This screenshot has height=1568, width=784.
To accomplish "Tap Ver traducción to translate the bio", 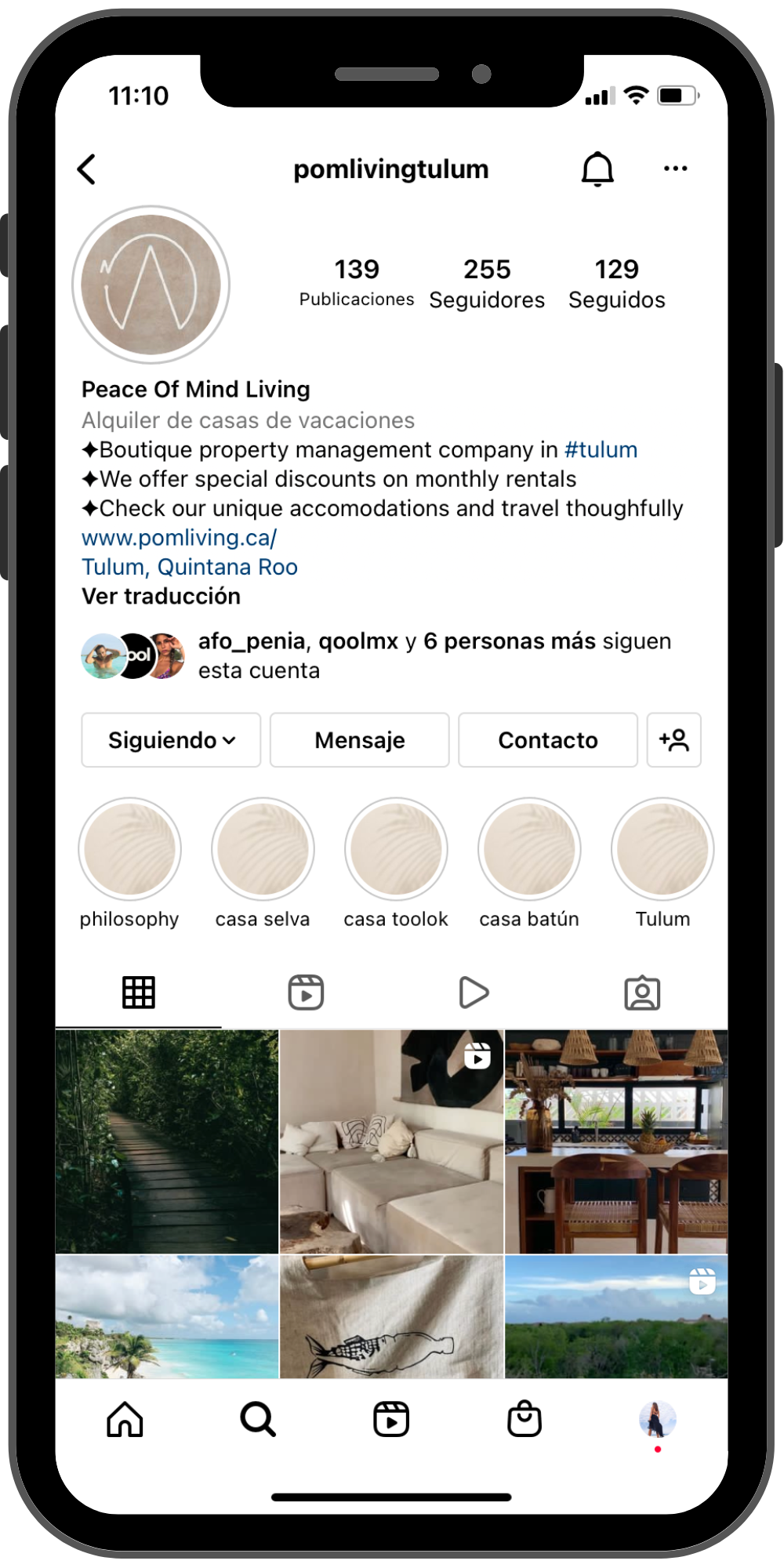I will 162,597.
